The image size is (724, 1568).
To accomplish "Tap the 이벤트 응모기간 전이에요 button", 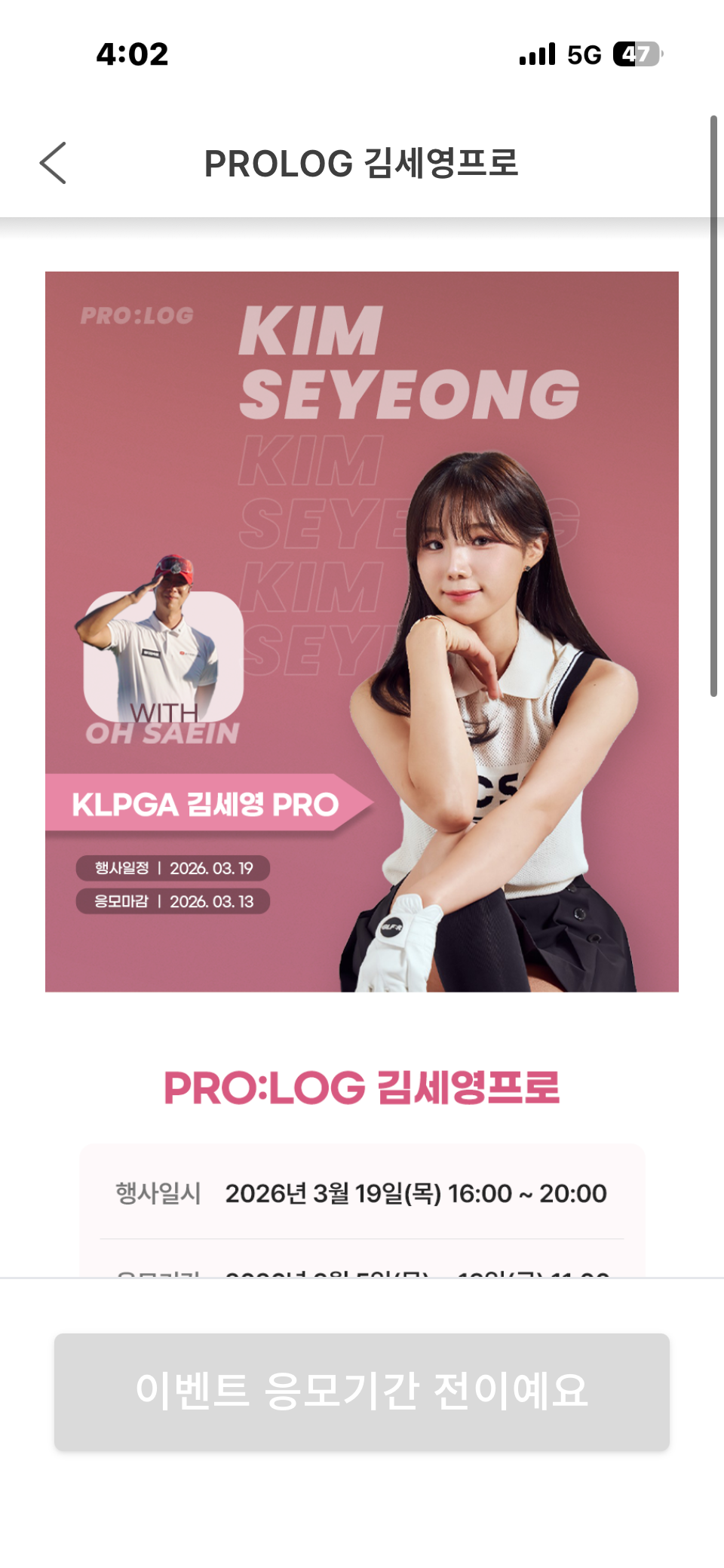I will point(362,1392).
